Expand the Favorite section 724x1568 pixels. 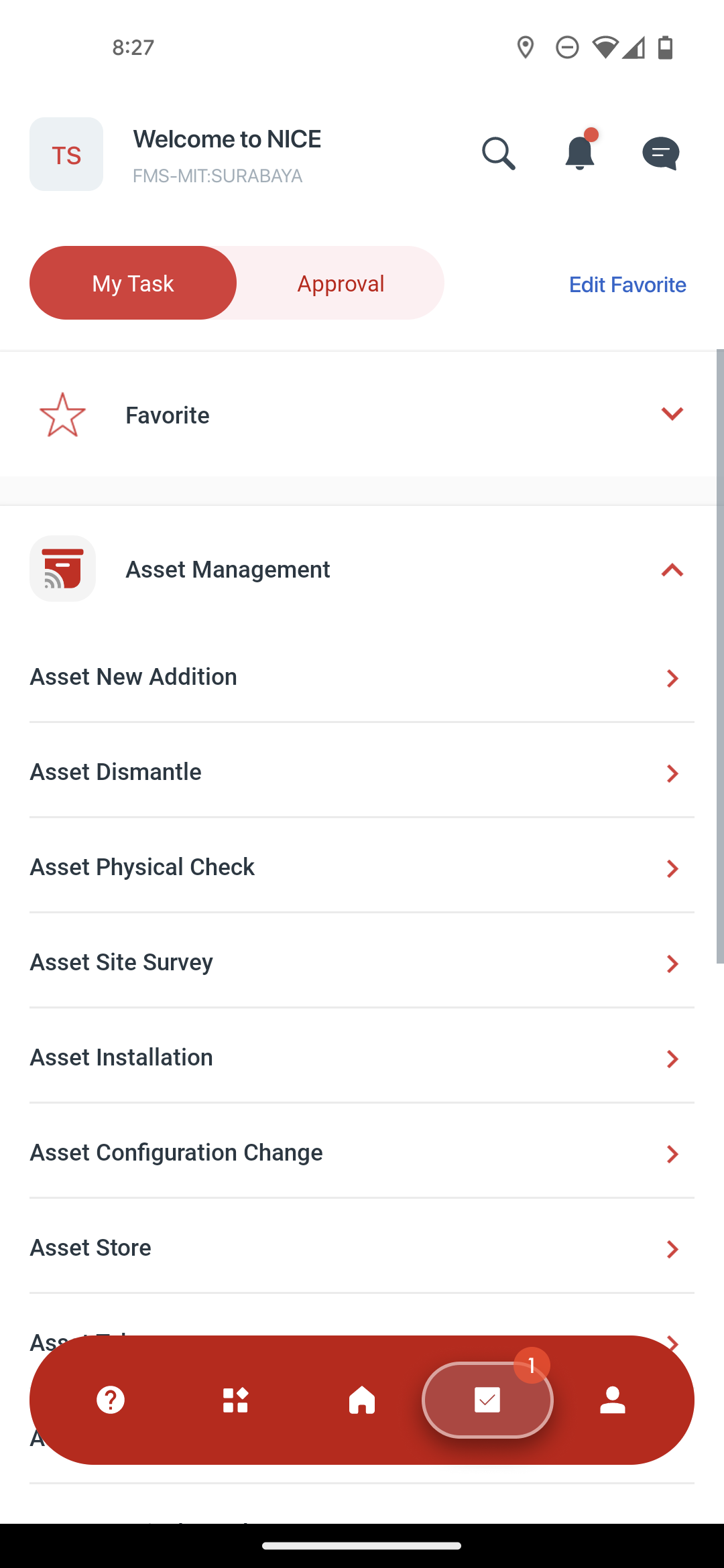(362, 415)
